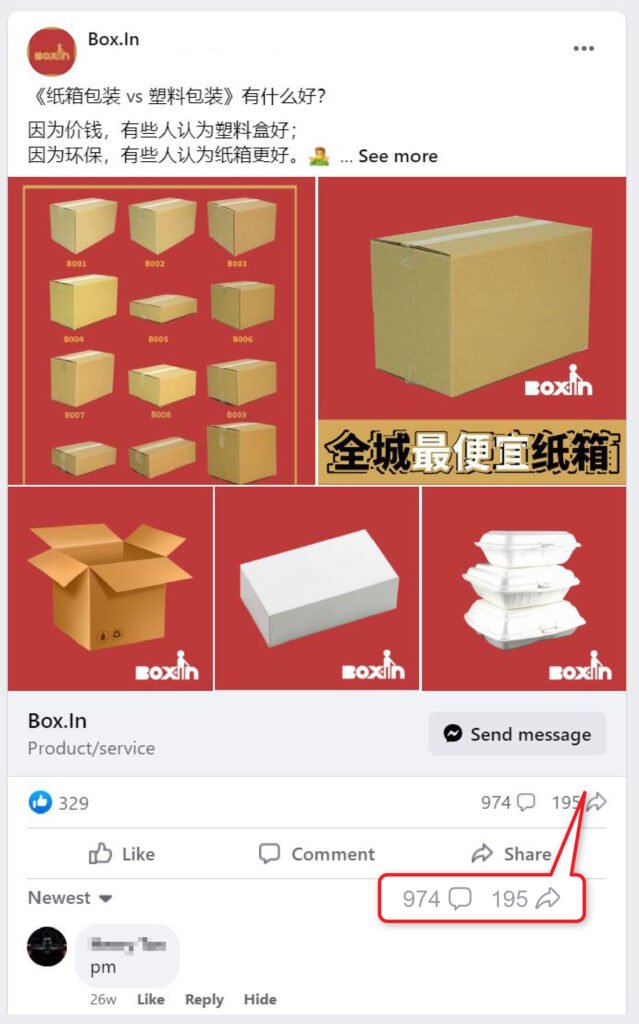Viewport: 639px width, 1024px height.
Task: Open the white box photo
Action: (317, 588)
